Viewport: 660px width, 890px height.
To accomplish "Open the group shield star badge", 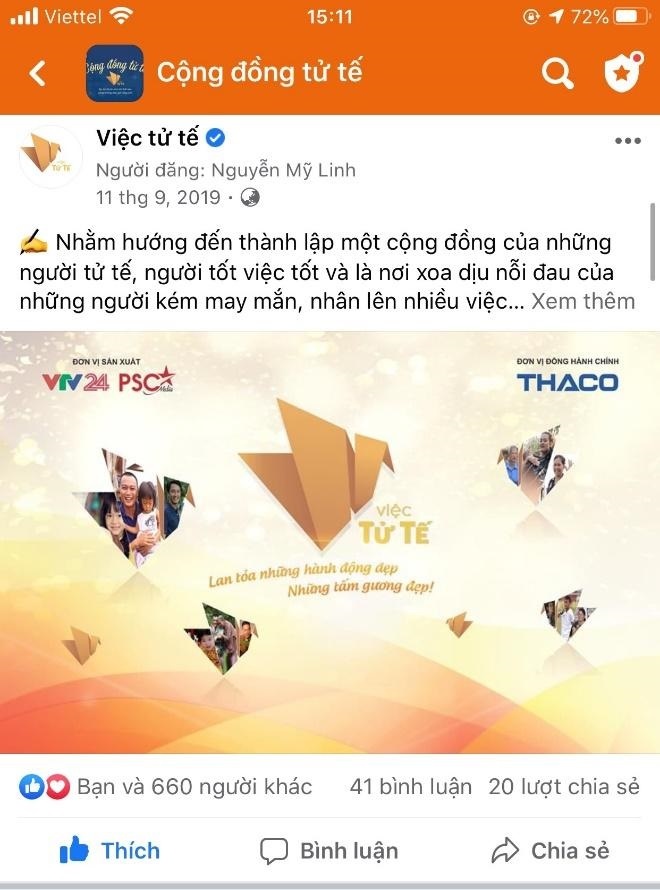I will [621, 73].
